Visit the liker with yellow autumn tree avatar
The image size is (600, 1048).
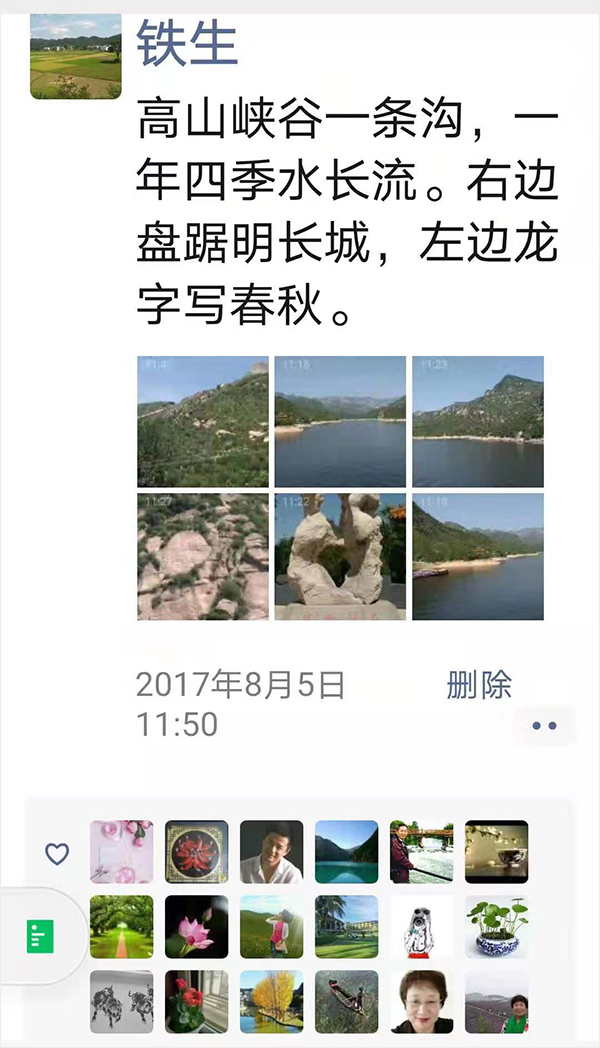point(271,1002)
